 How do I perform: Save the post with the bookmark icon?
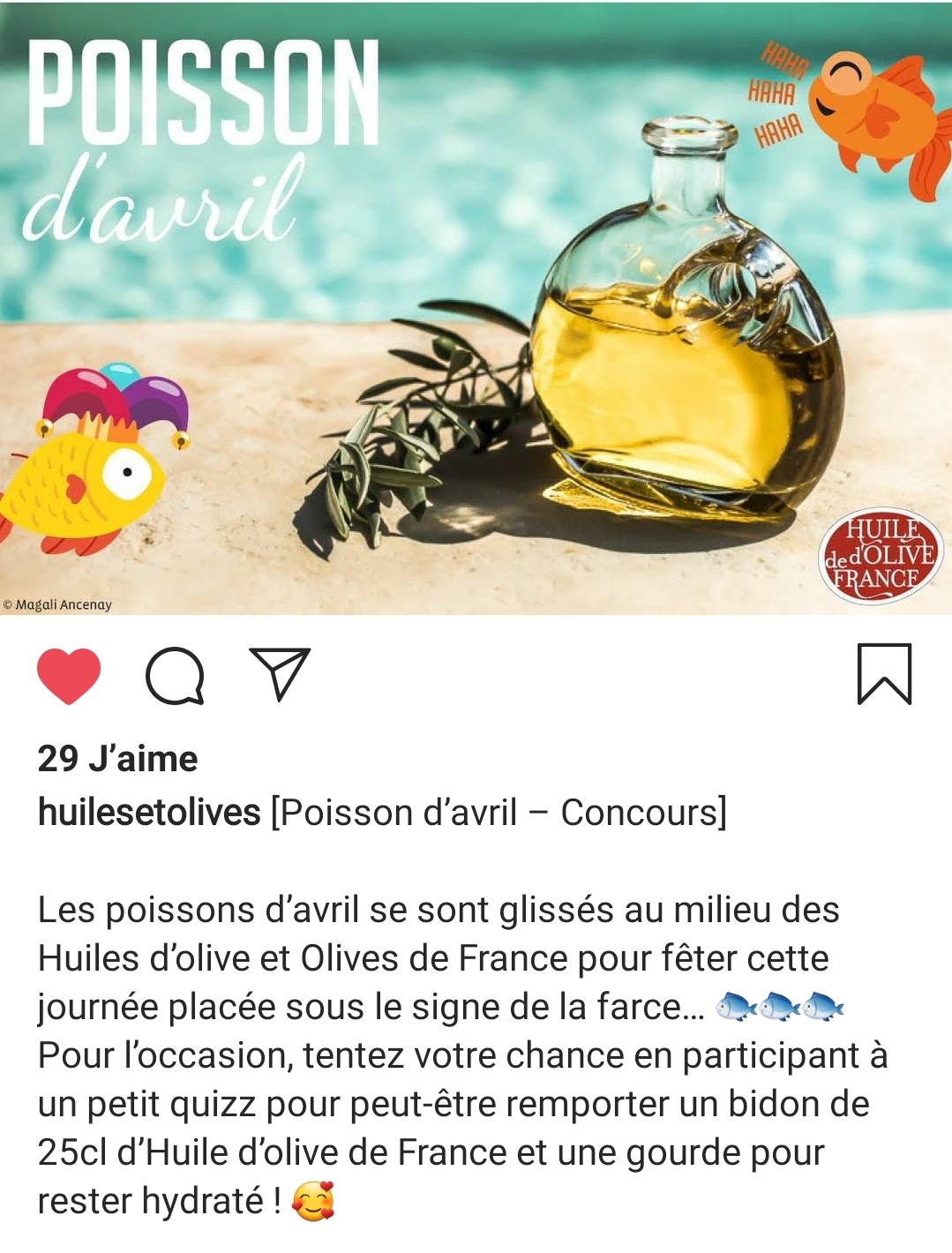pyautogui.click(x=884, y=674)
